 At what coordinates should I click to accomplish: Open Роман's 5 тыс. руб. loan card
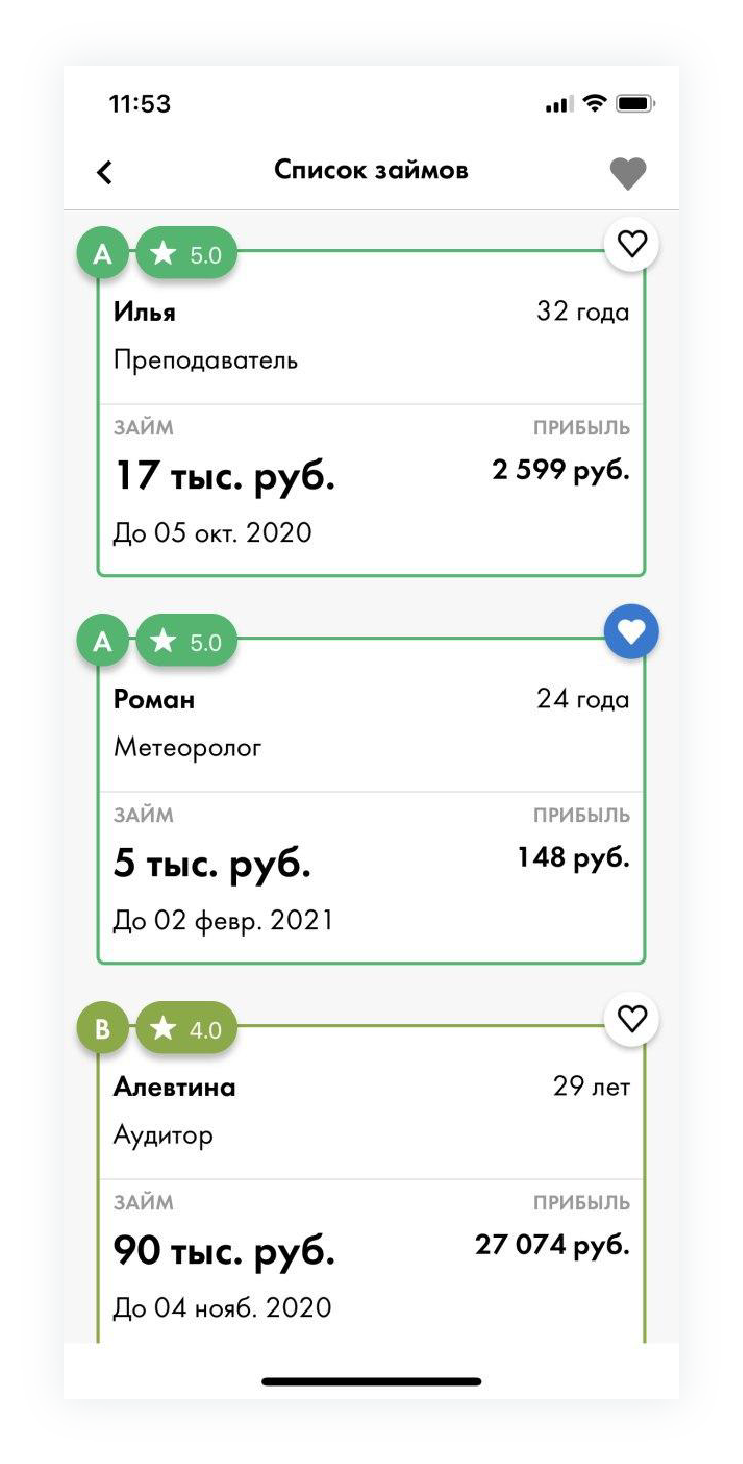[371, 828]
